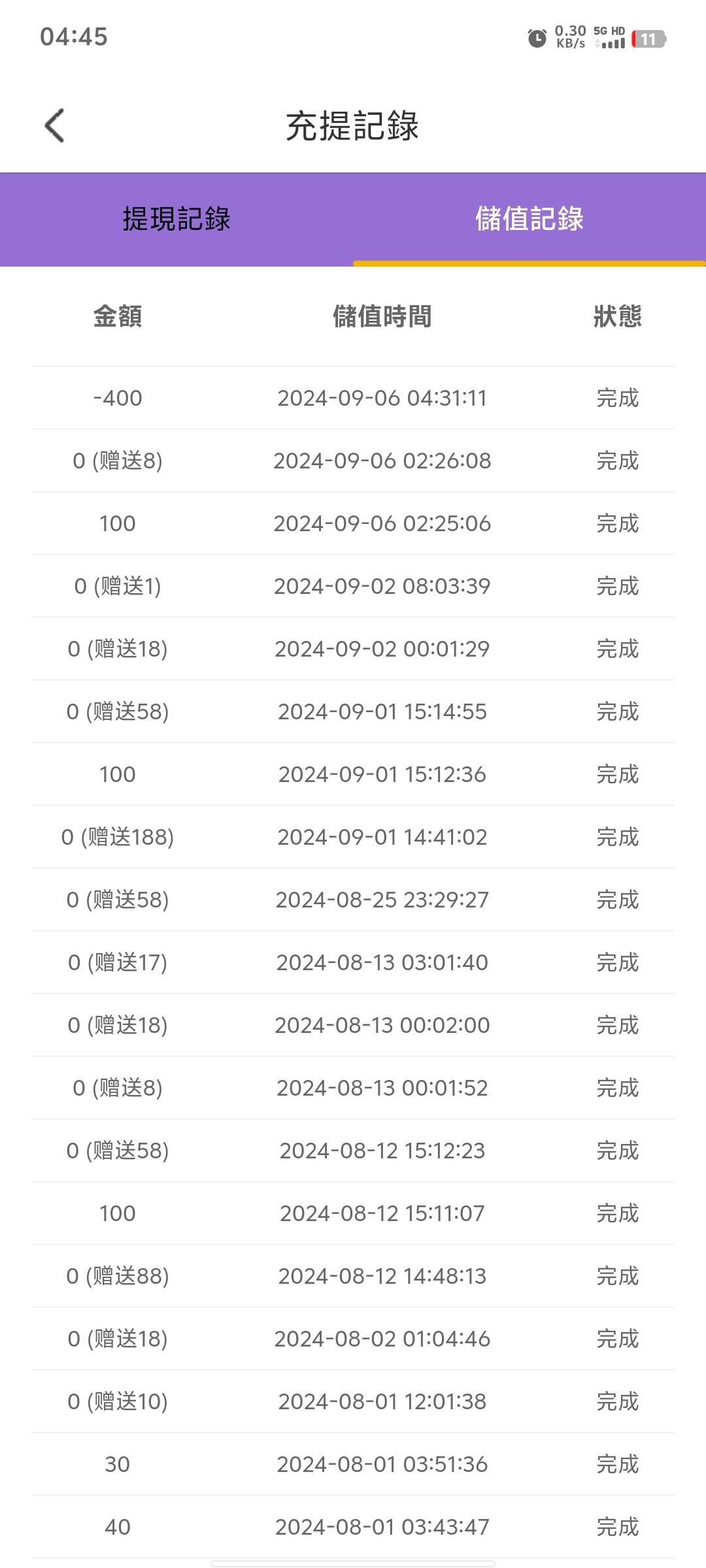The height and width of the screenshot is (1568, 706).
Task: Switch to the 提現記錄 tab
Action: pos(176,219)
